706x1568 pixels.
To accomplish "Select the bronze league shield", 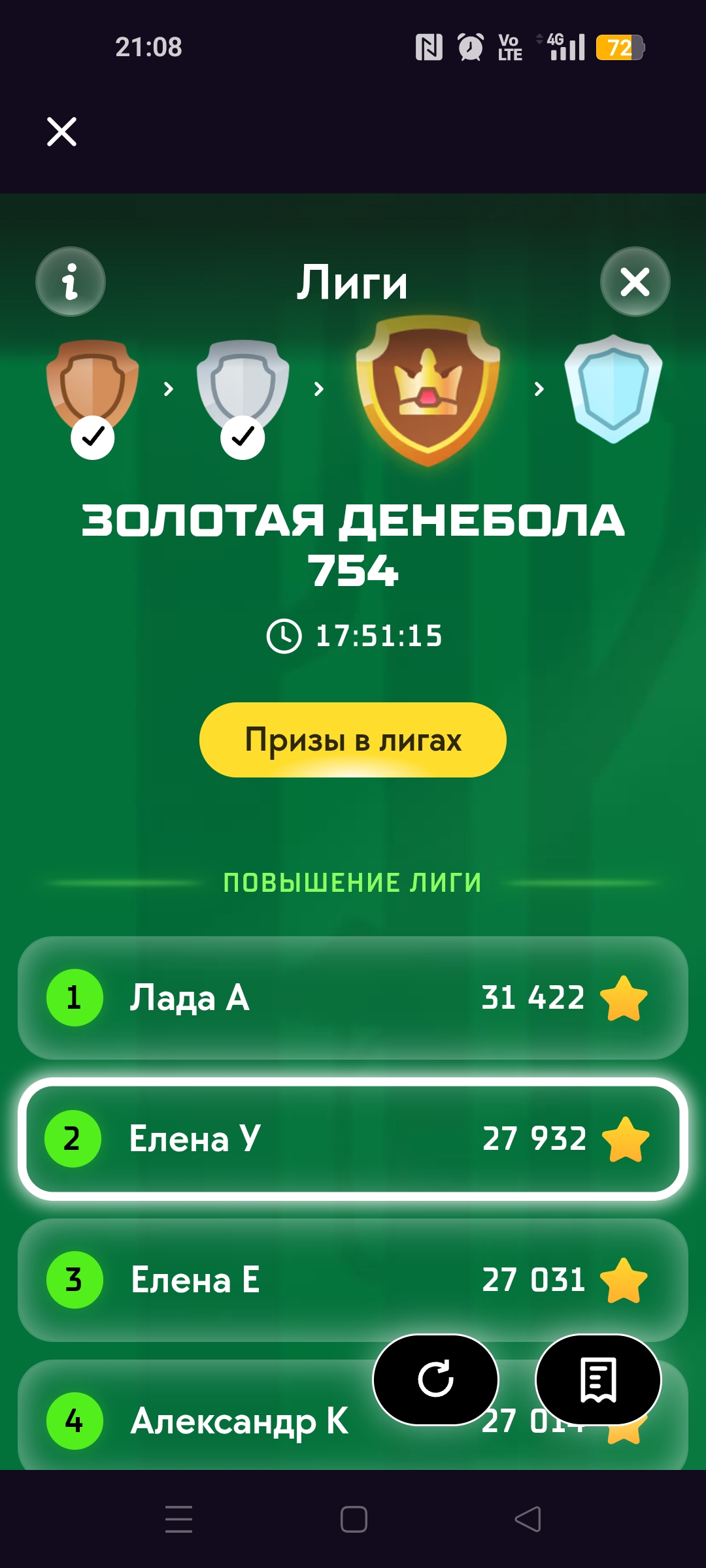I will pos(92,387).
